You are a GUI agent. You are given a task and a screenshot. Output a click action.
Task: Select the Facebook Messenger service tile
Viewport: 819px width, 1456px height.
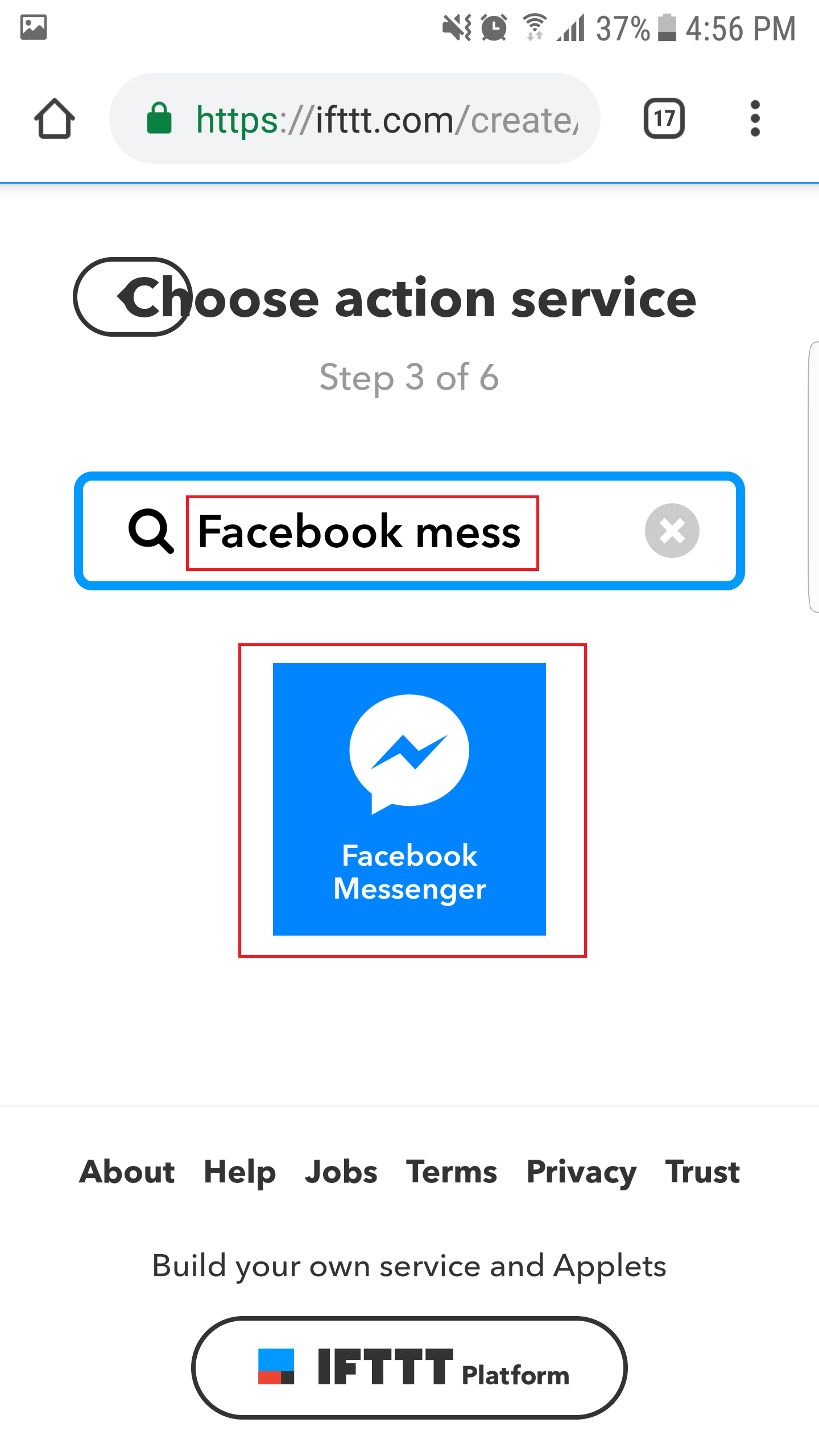click(x=409, y=799)
